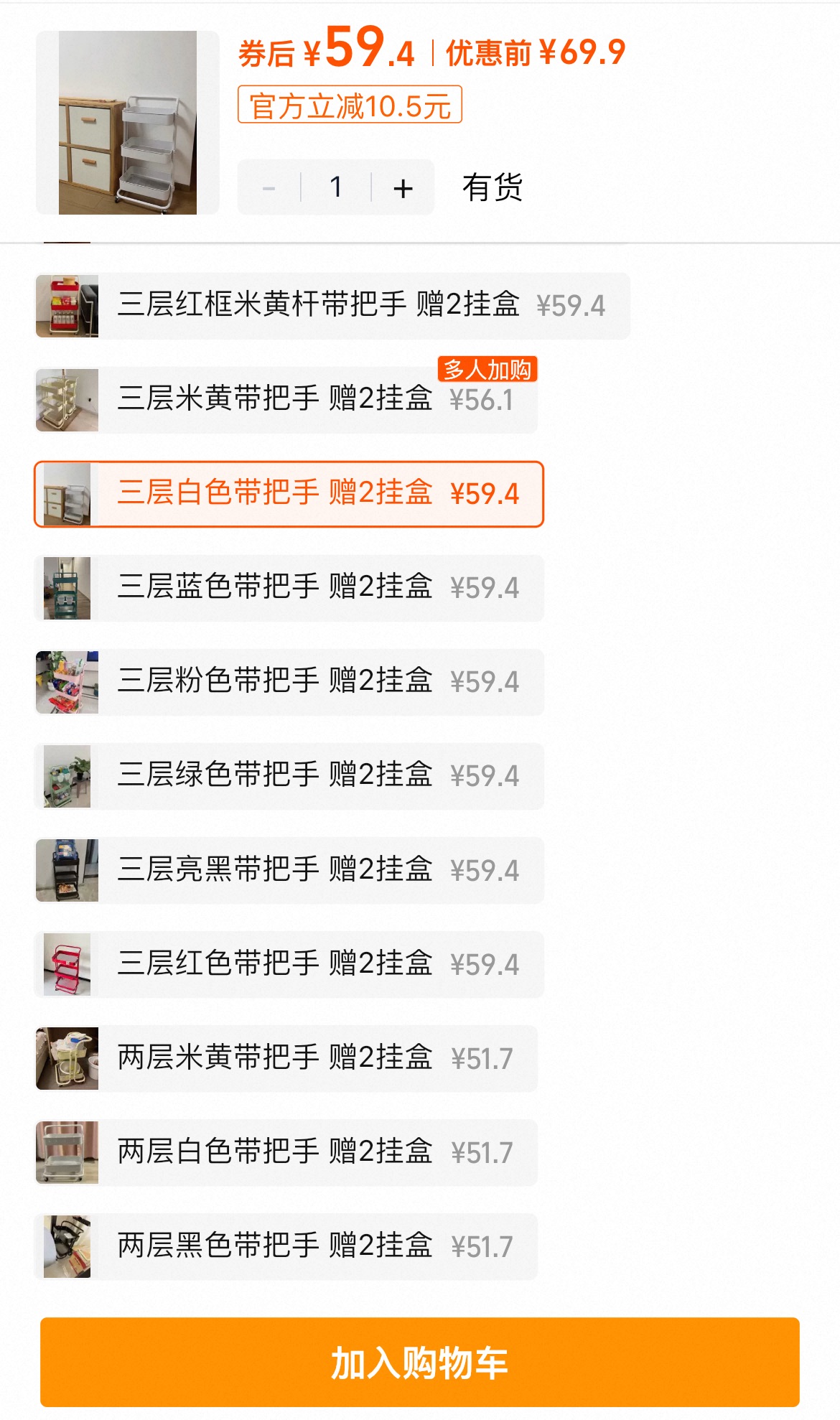Choose 两层米黄带把手 option
840x1420 pixels.
tap(286, 1058)
